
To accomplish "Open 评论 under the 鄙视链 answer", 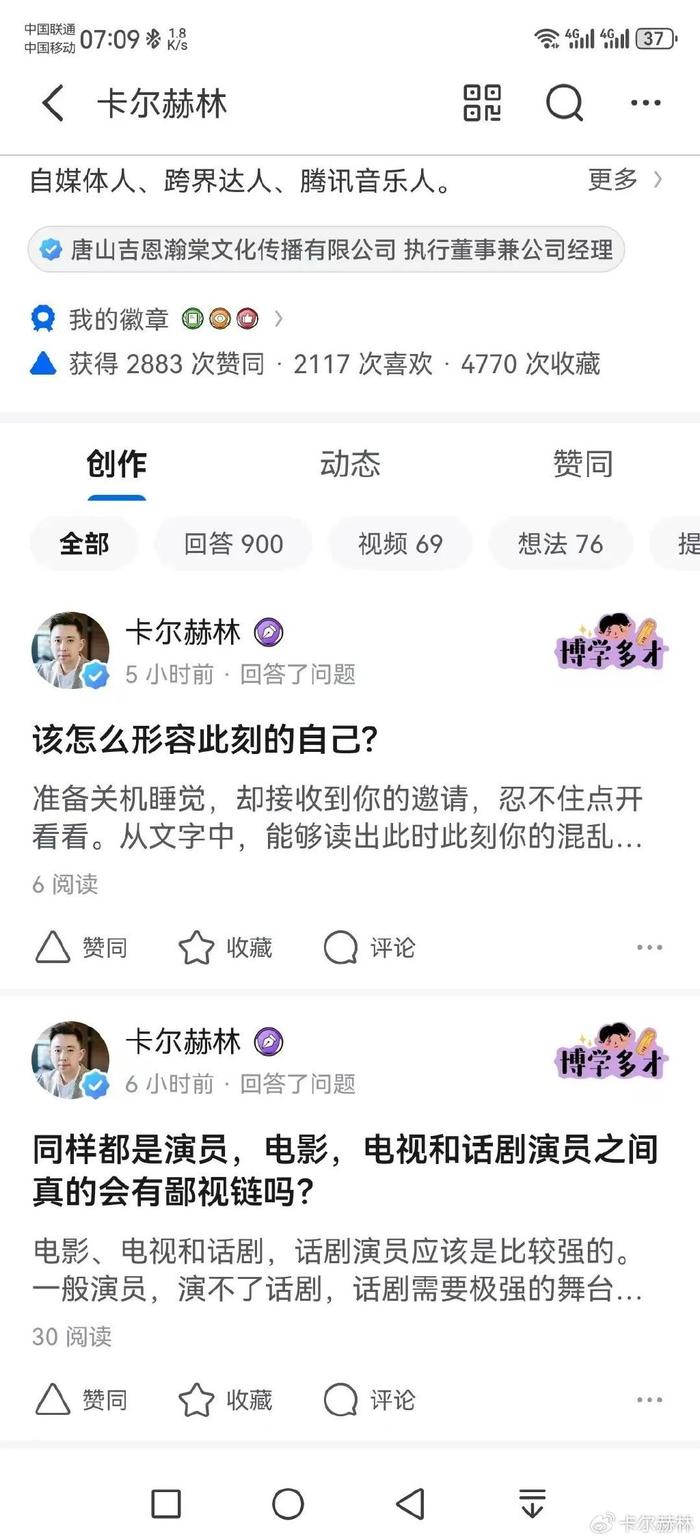I will pyautogui.click(x=369, y=1400).
